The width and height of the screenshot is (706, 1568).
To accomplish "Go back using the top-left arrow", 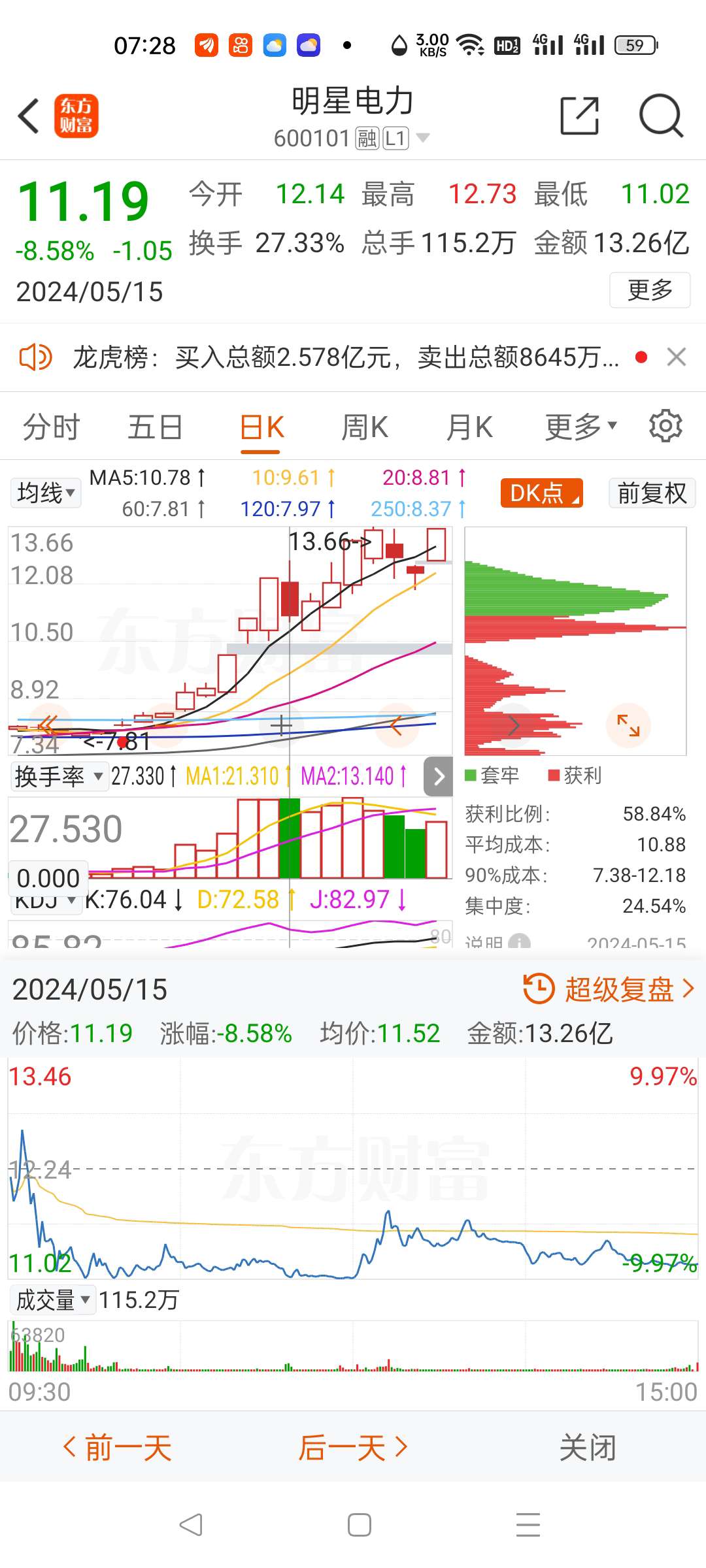I will pos(29,116).
